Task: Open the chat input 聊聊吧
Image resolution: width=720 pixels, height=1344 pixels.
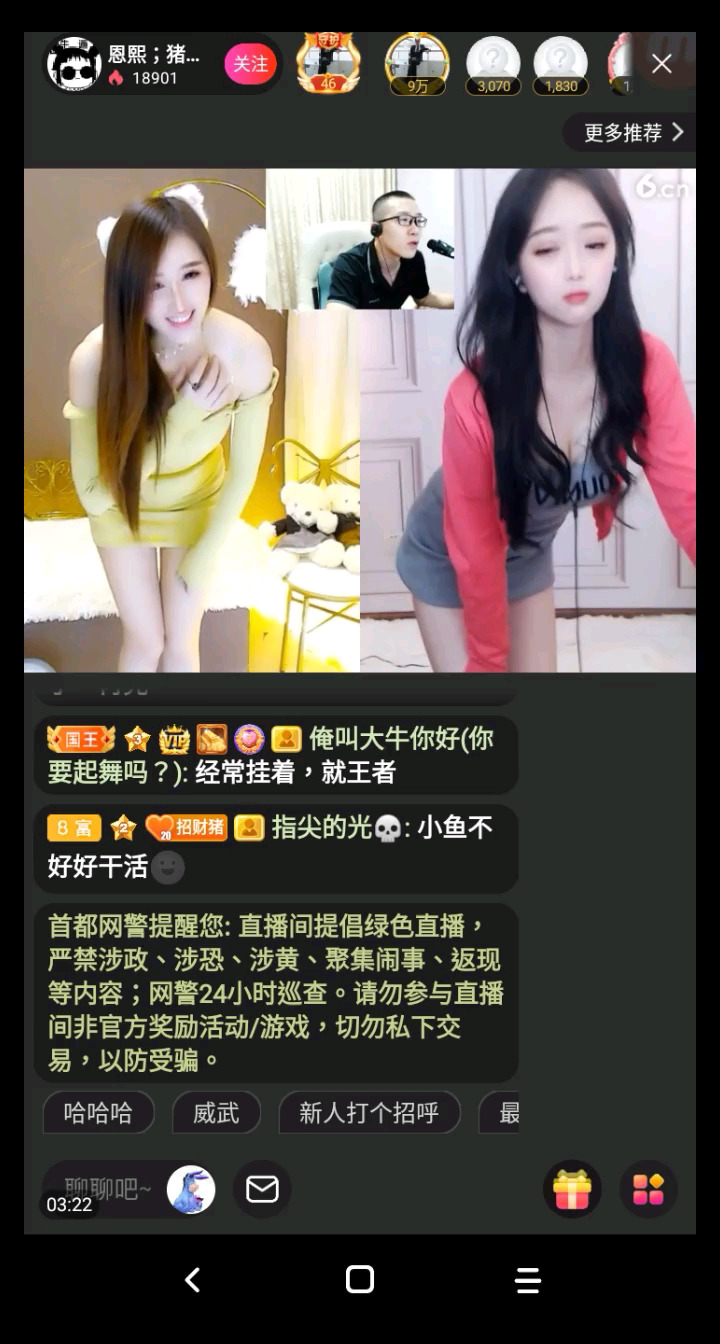Action: (106, 1189)
